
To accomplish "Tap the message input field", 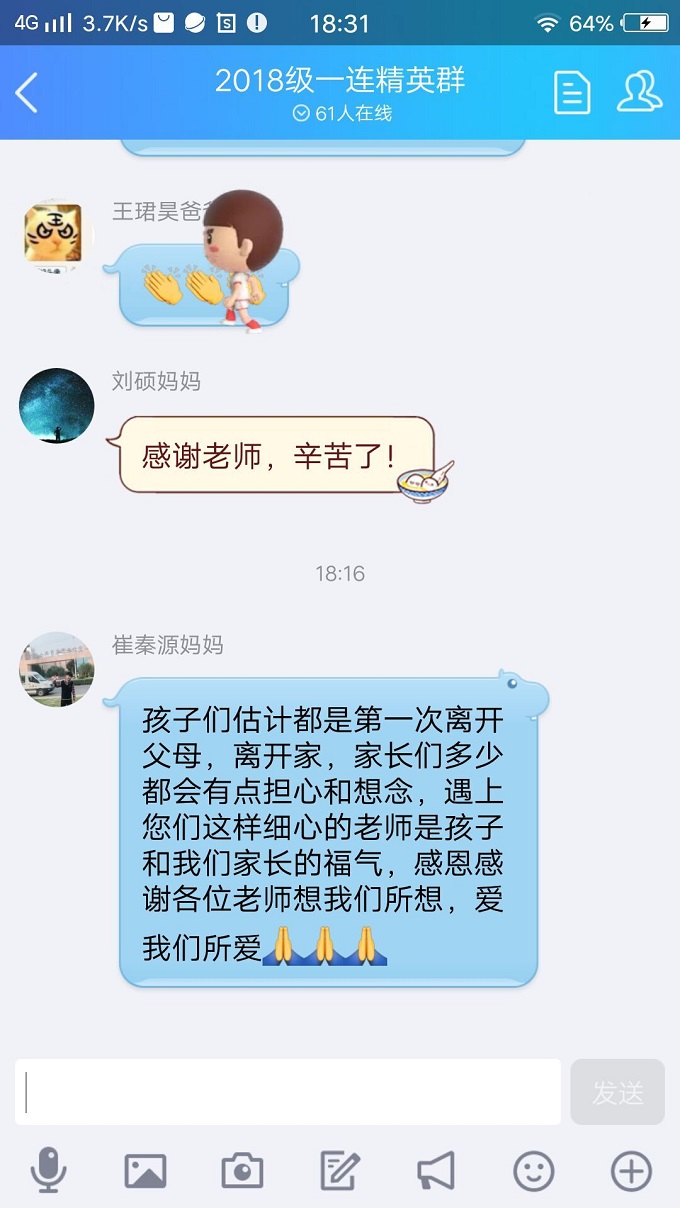I will pos(288,1092).
